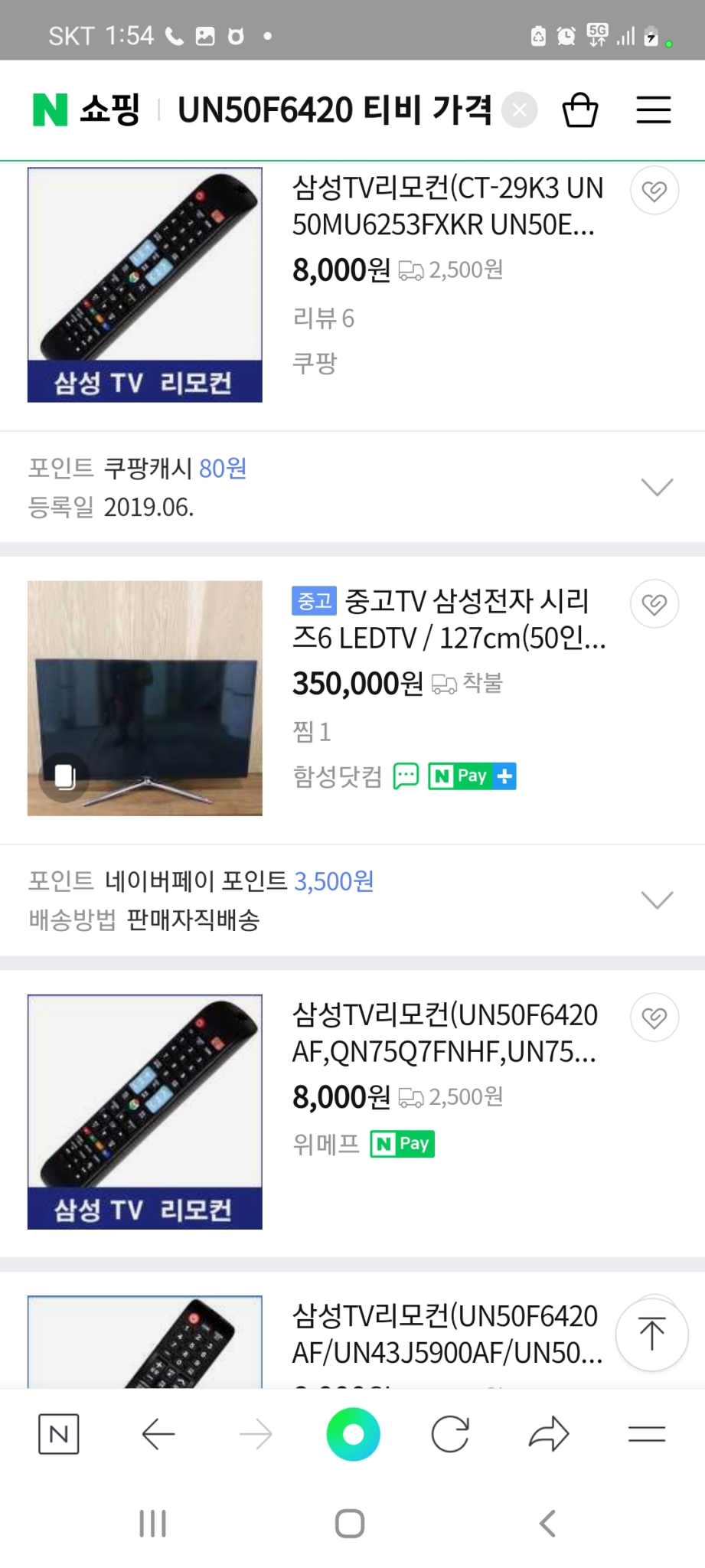Tap the scroll-to-top arrow button
705x1568 pixels.
point(651,1333)
